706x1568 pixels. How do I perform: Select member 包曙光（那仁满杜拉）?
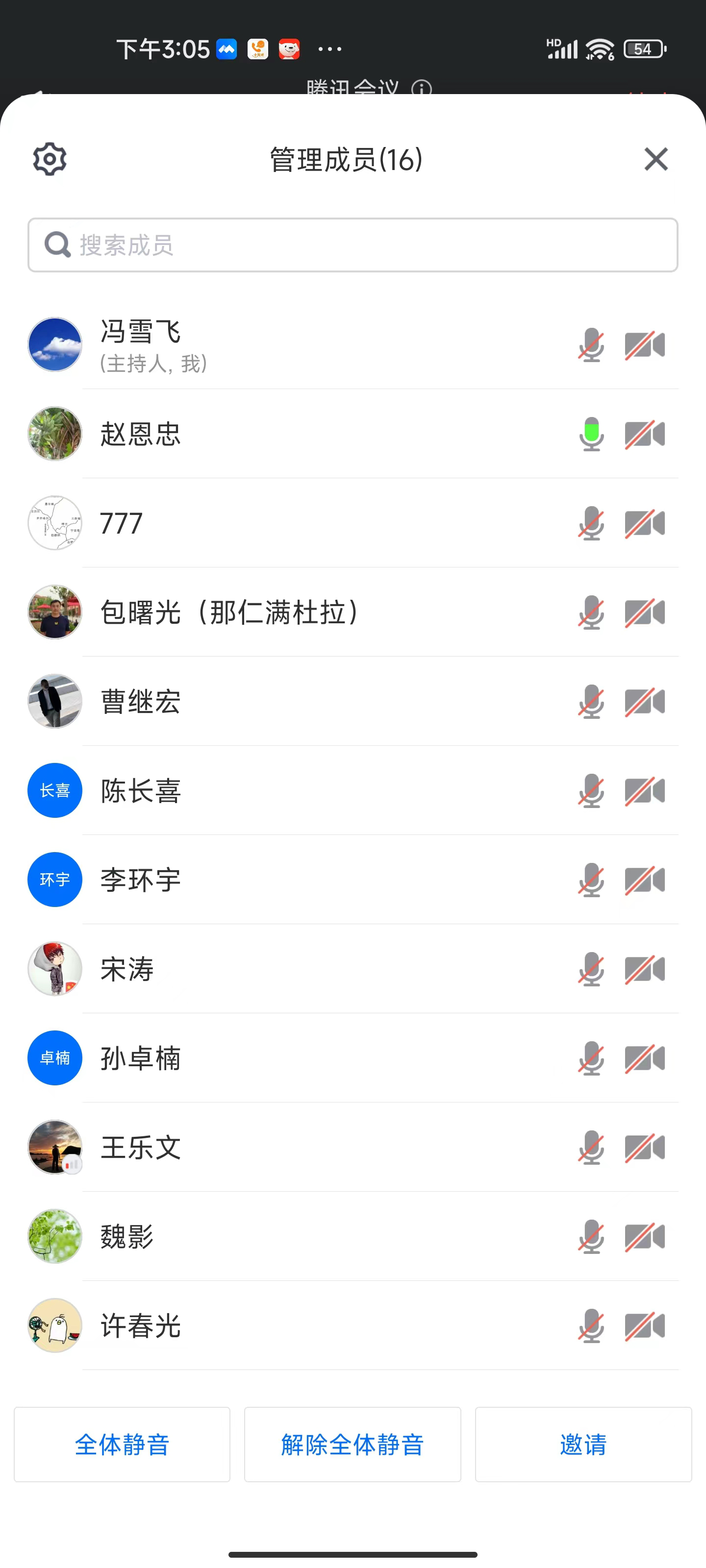pos(353,612)
